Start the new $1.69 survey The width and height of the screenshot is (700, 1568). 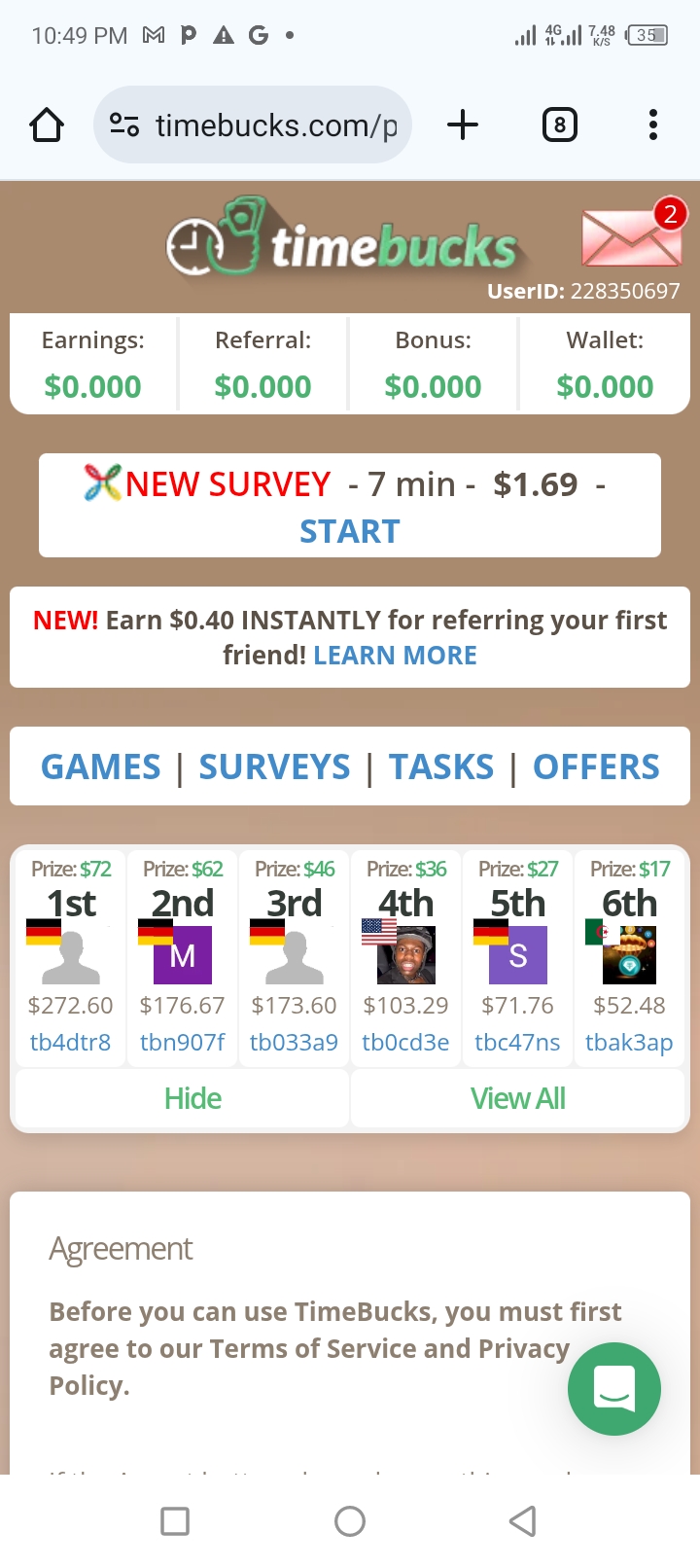(349, 531)
